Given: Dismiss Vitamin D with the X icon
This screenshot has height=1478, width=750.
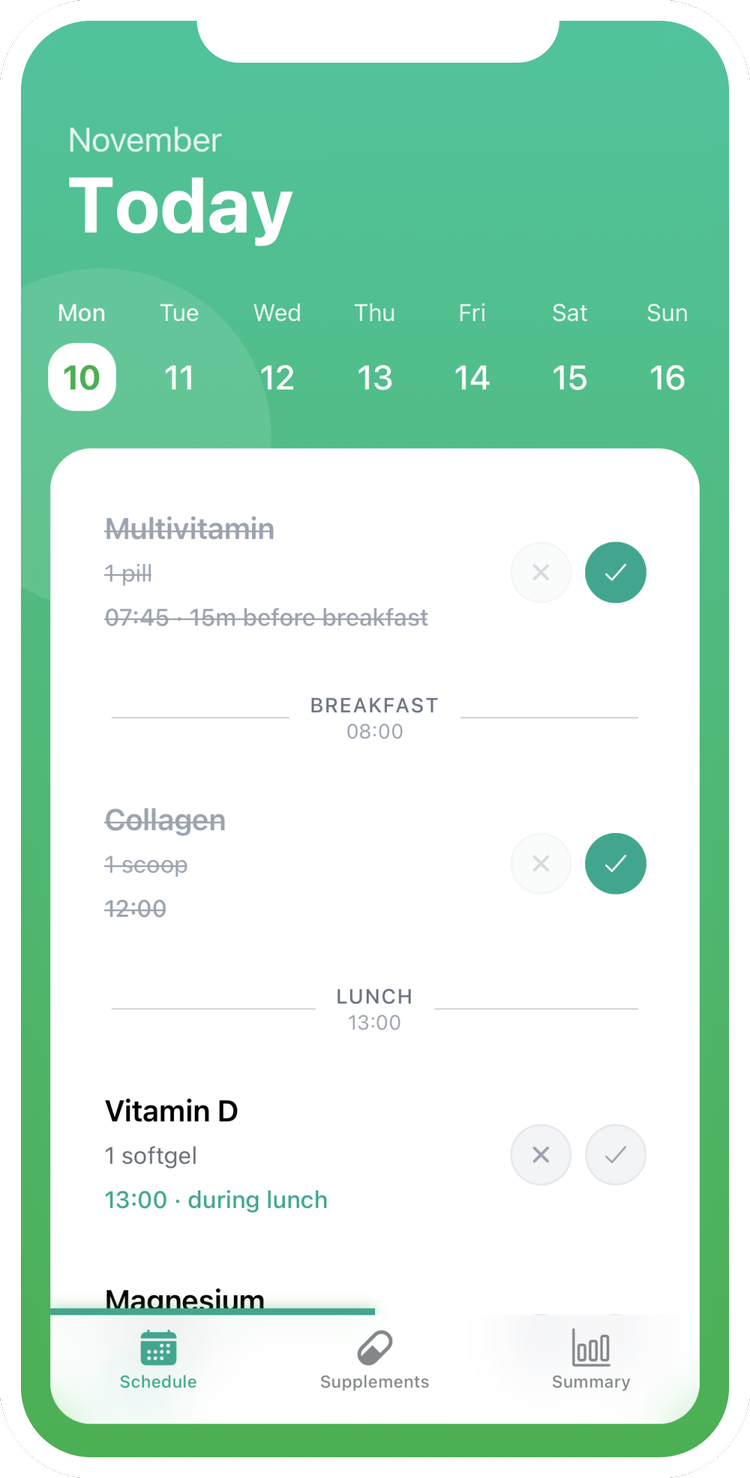Looking at the screenshot, I should [541, 1155].
